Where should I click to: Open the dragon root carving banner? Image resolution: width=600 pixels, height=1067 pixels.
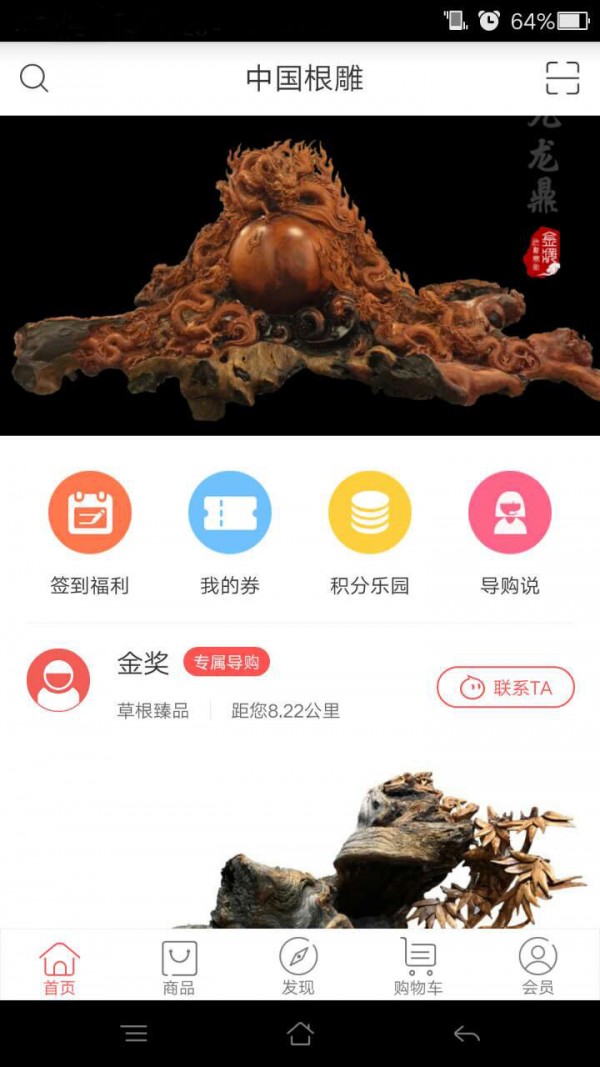(300, 275)
